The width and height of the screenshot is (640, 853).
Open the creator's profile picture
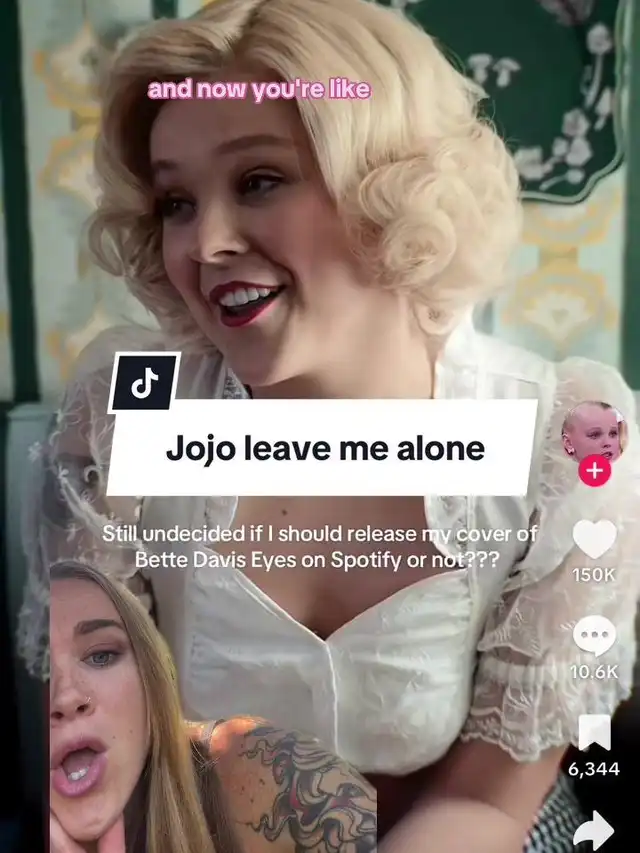click(x=594, y=432)
